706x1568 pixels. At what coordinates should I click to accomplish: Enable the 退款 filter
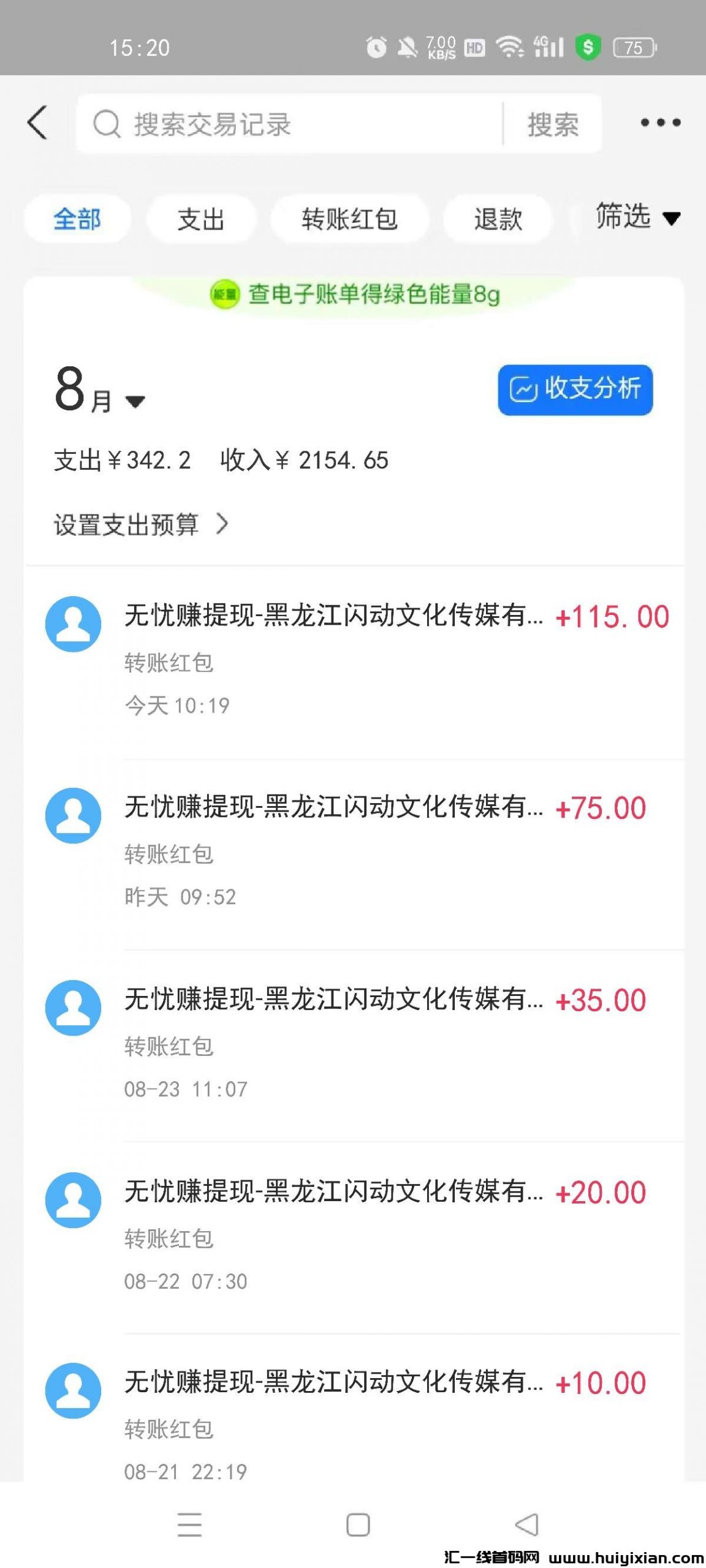(x=497, y=219)
